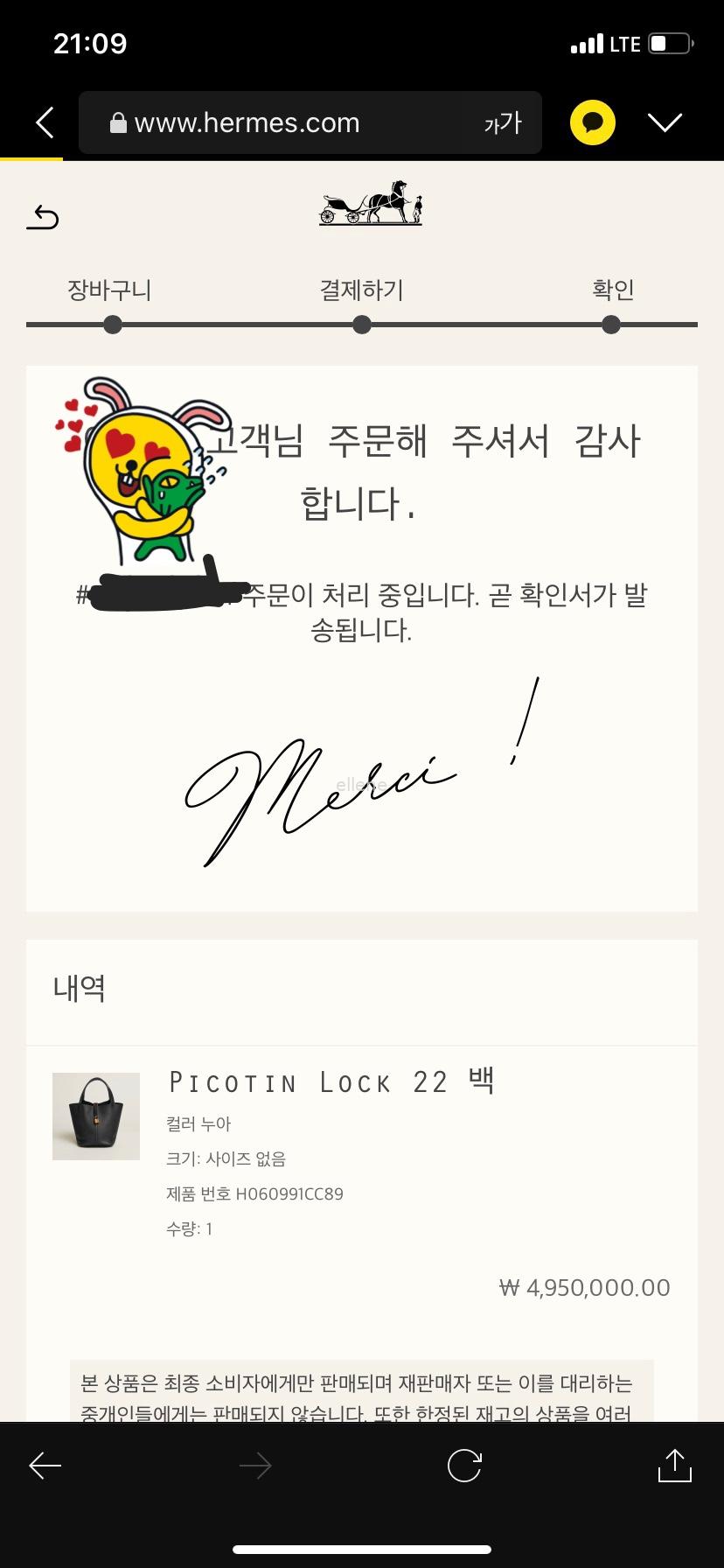Collapse the browser with the down chevron
Image resolution: width=724 pixels, height=1568 pixels.
665,122
